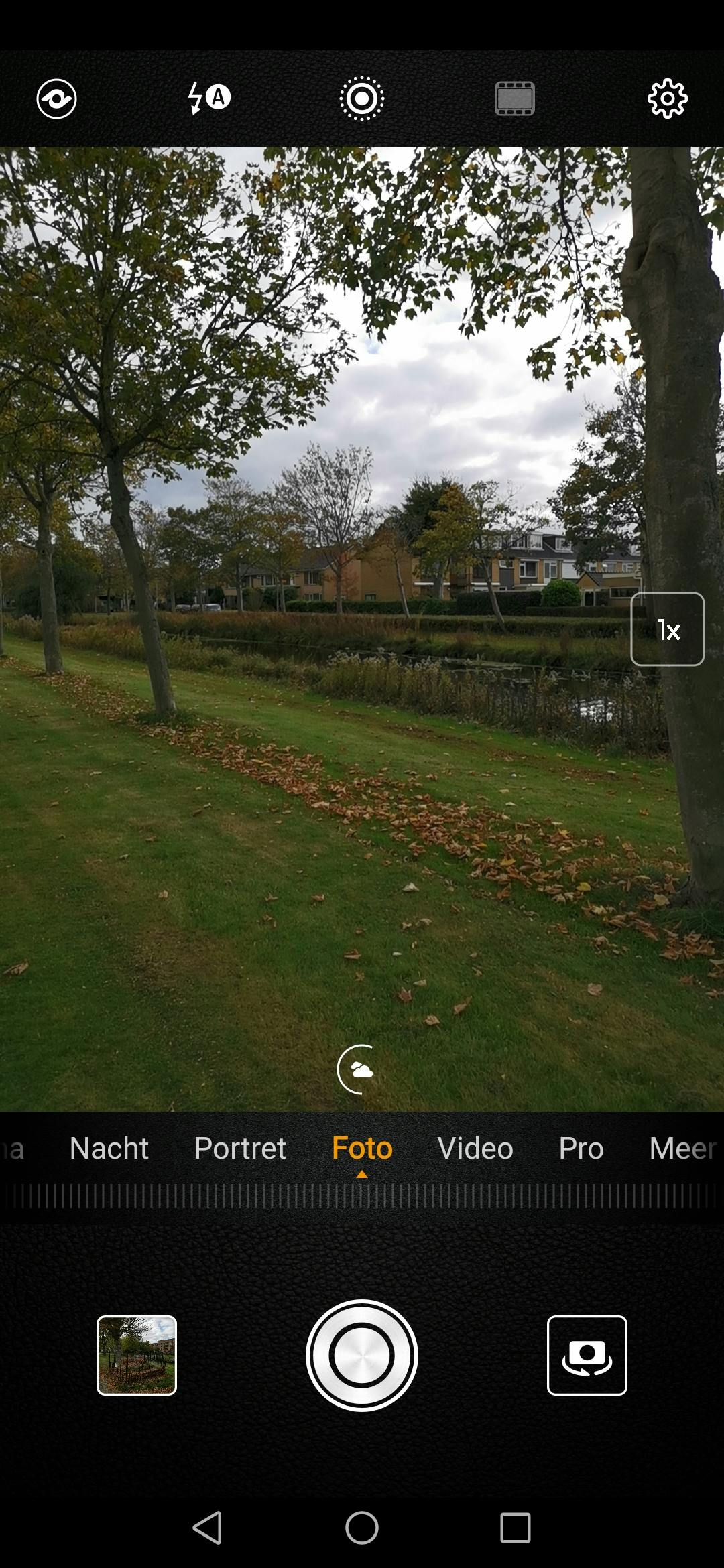The width and height of the screenshot is (724, 1568).
Task: Switch to Nacht mode
Action: point(109,1149)
